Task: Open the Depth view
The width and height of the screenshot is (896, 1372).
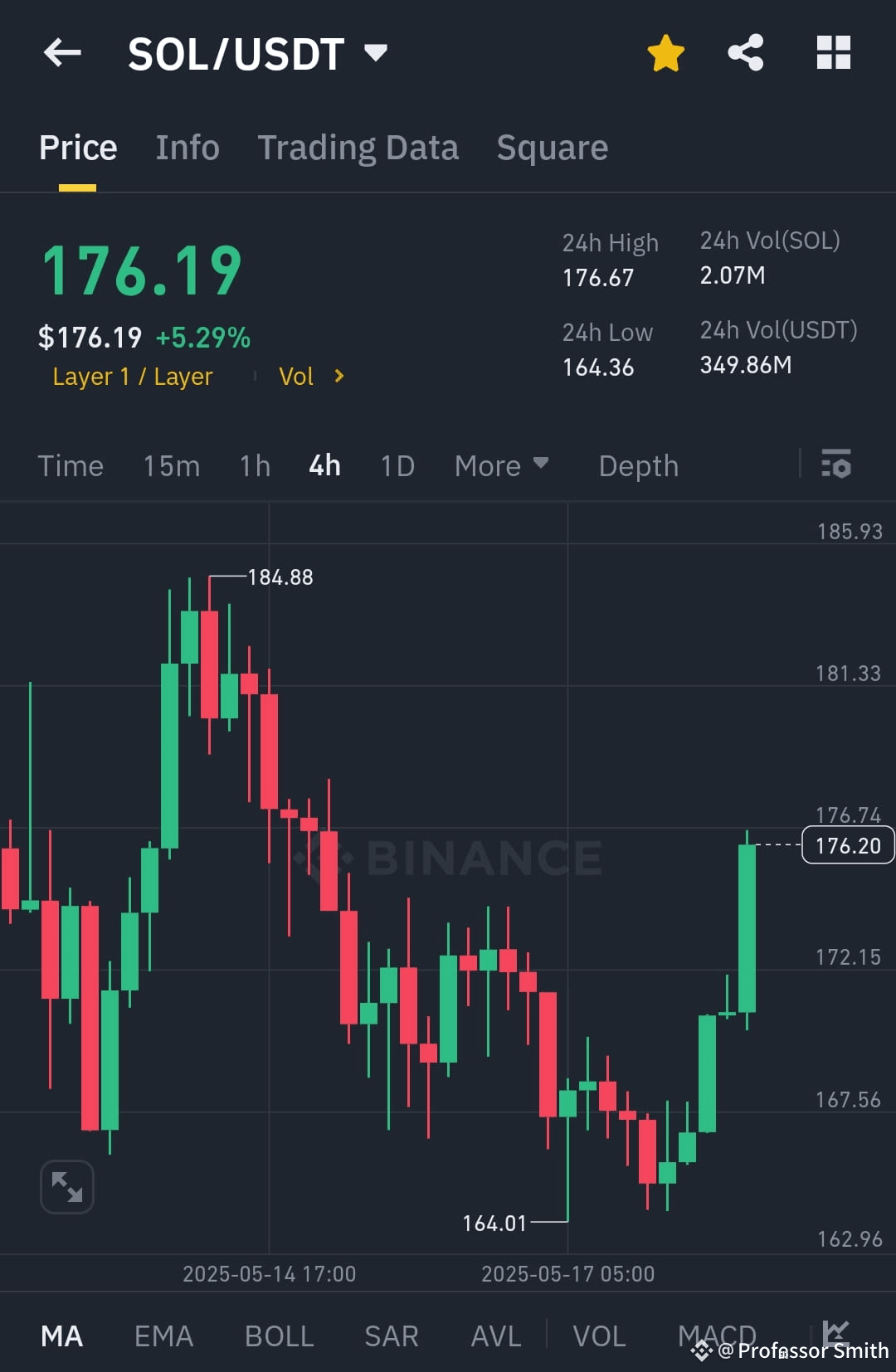Action: [x=638, y=465]
